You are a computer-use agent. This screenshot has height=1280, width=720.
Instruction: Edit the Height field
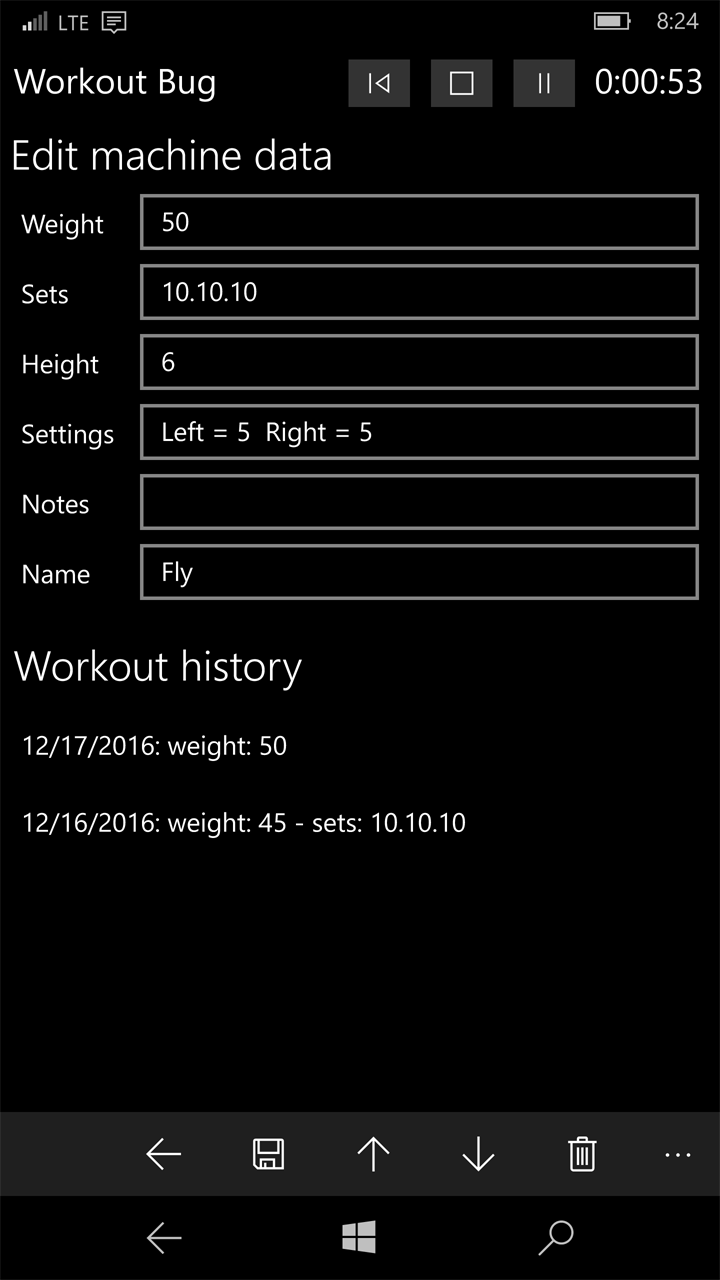pos(418,362)
